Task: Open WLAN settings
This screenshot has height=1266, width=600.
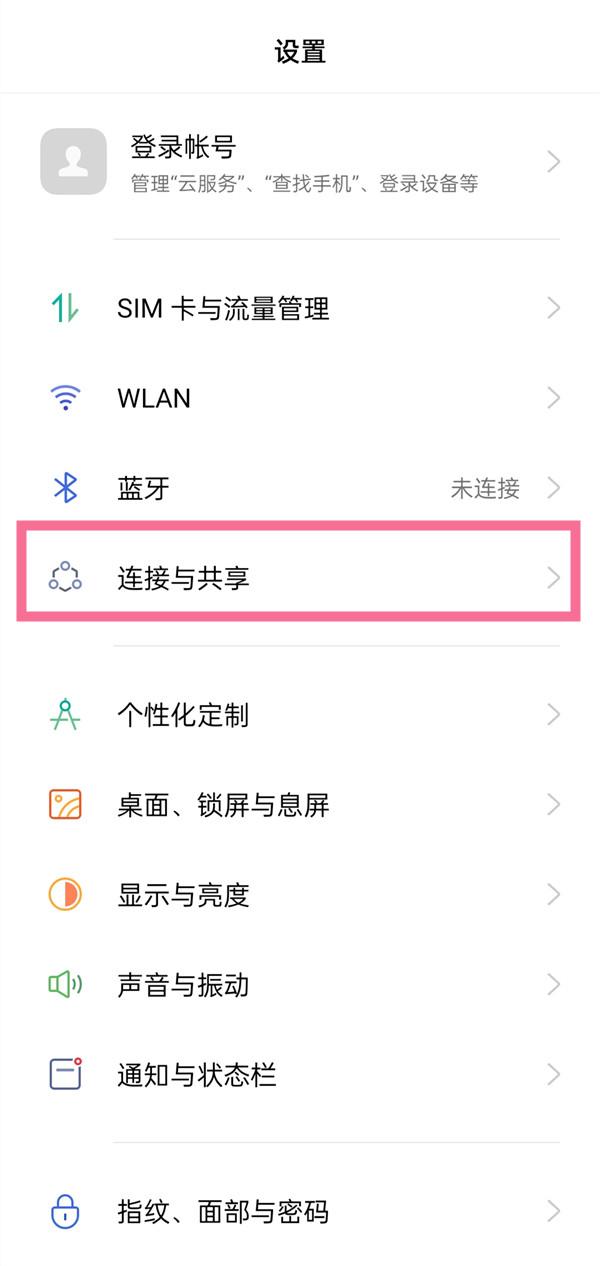Action: pos(300,399)
